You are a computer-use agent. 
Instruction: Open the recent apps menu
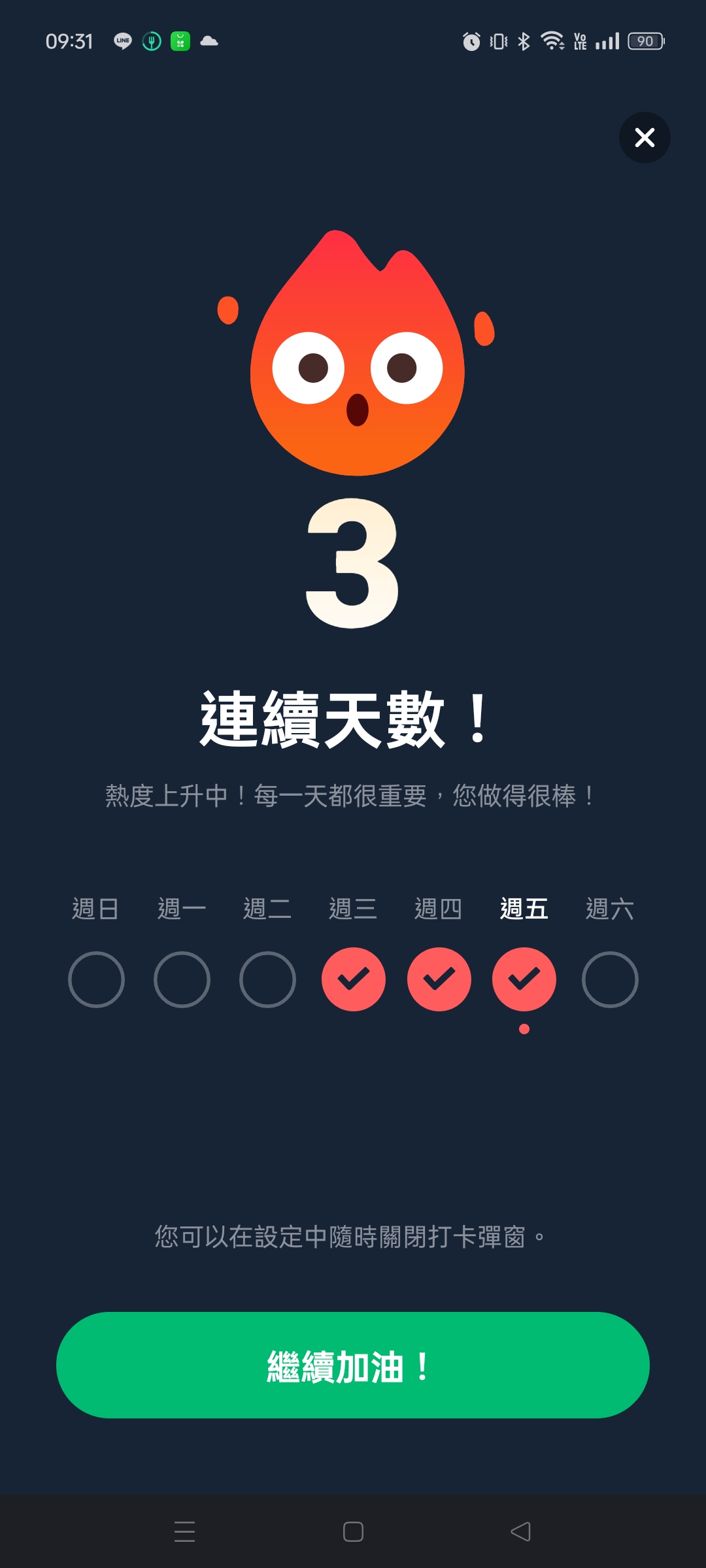(185, 1531)
